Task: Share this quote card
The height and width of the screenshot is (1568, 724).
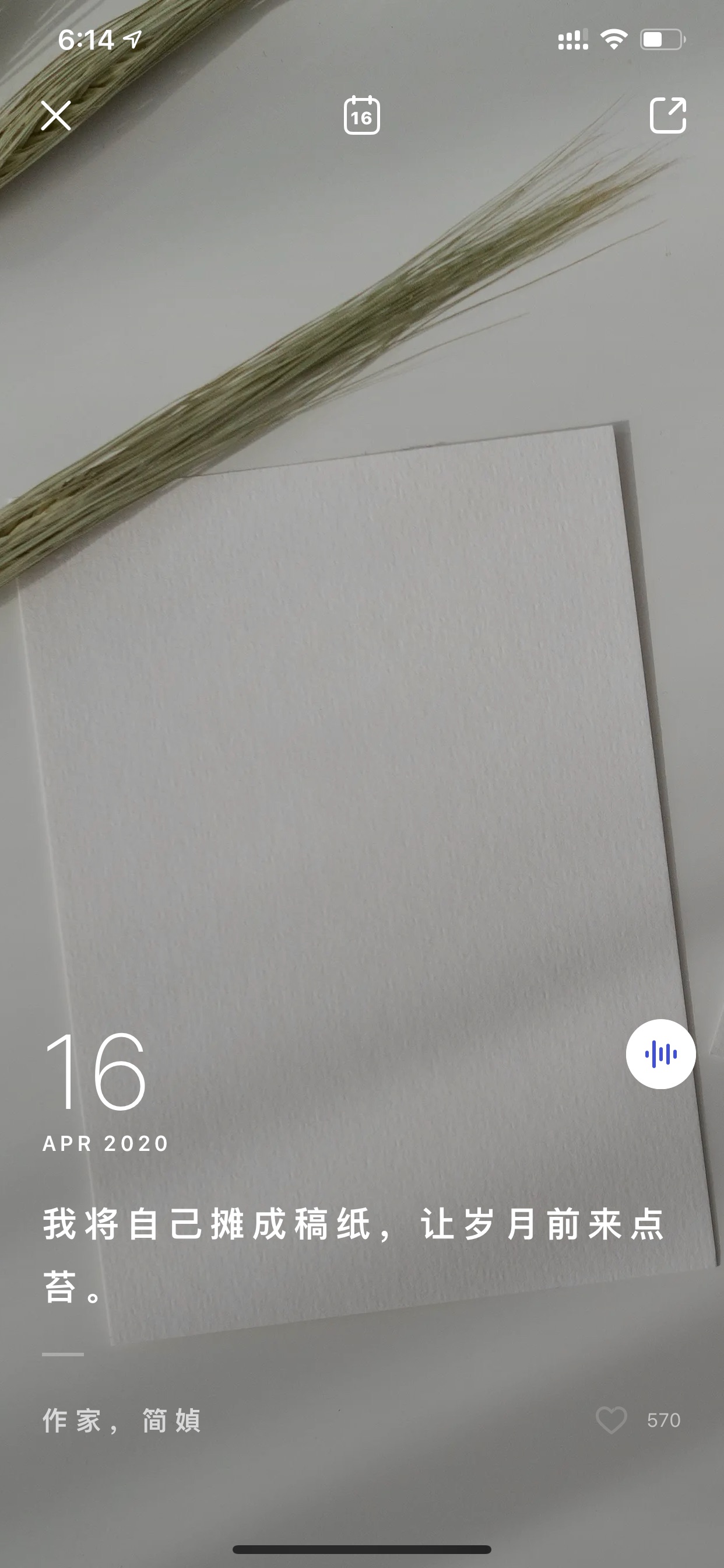Action: tap(668, 114)
